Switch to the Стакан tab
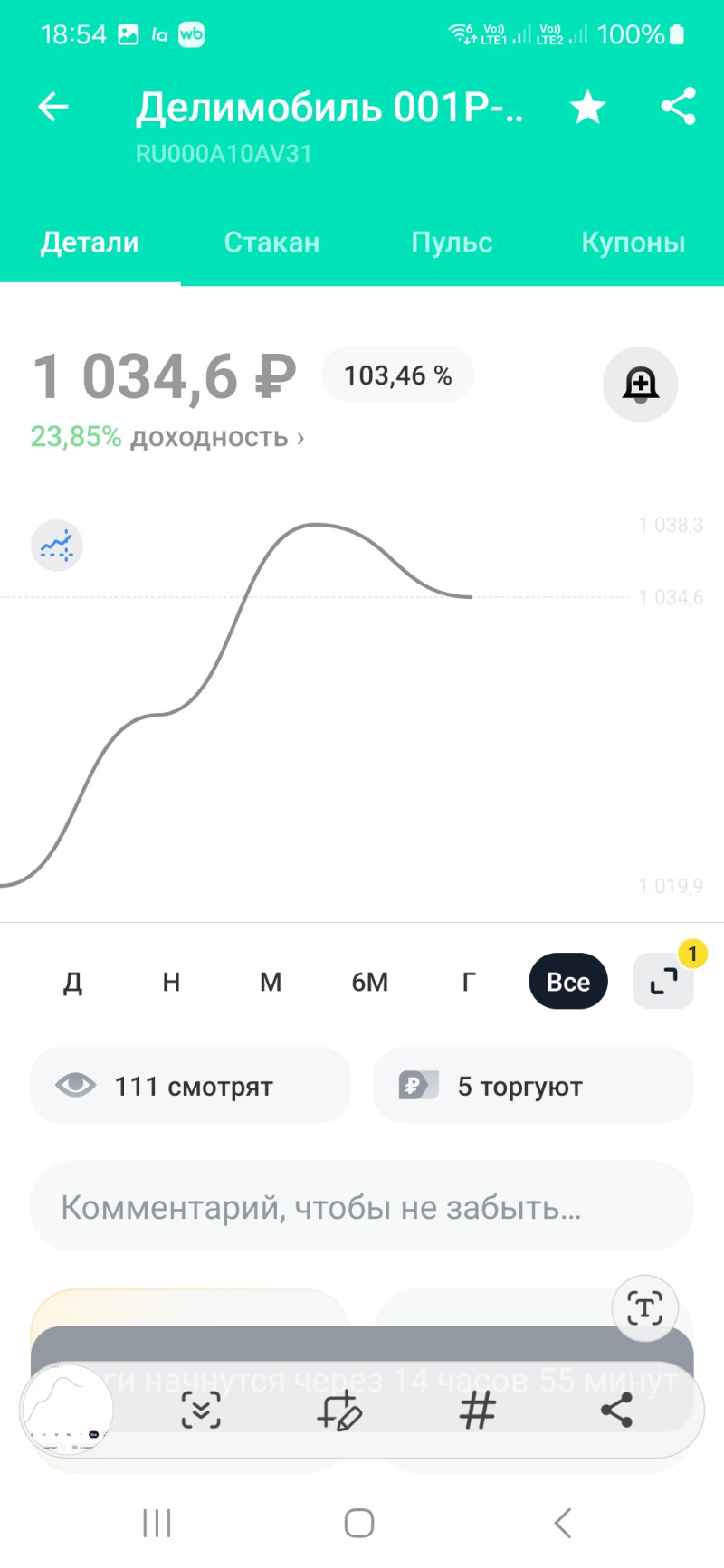 (271, 242)
